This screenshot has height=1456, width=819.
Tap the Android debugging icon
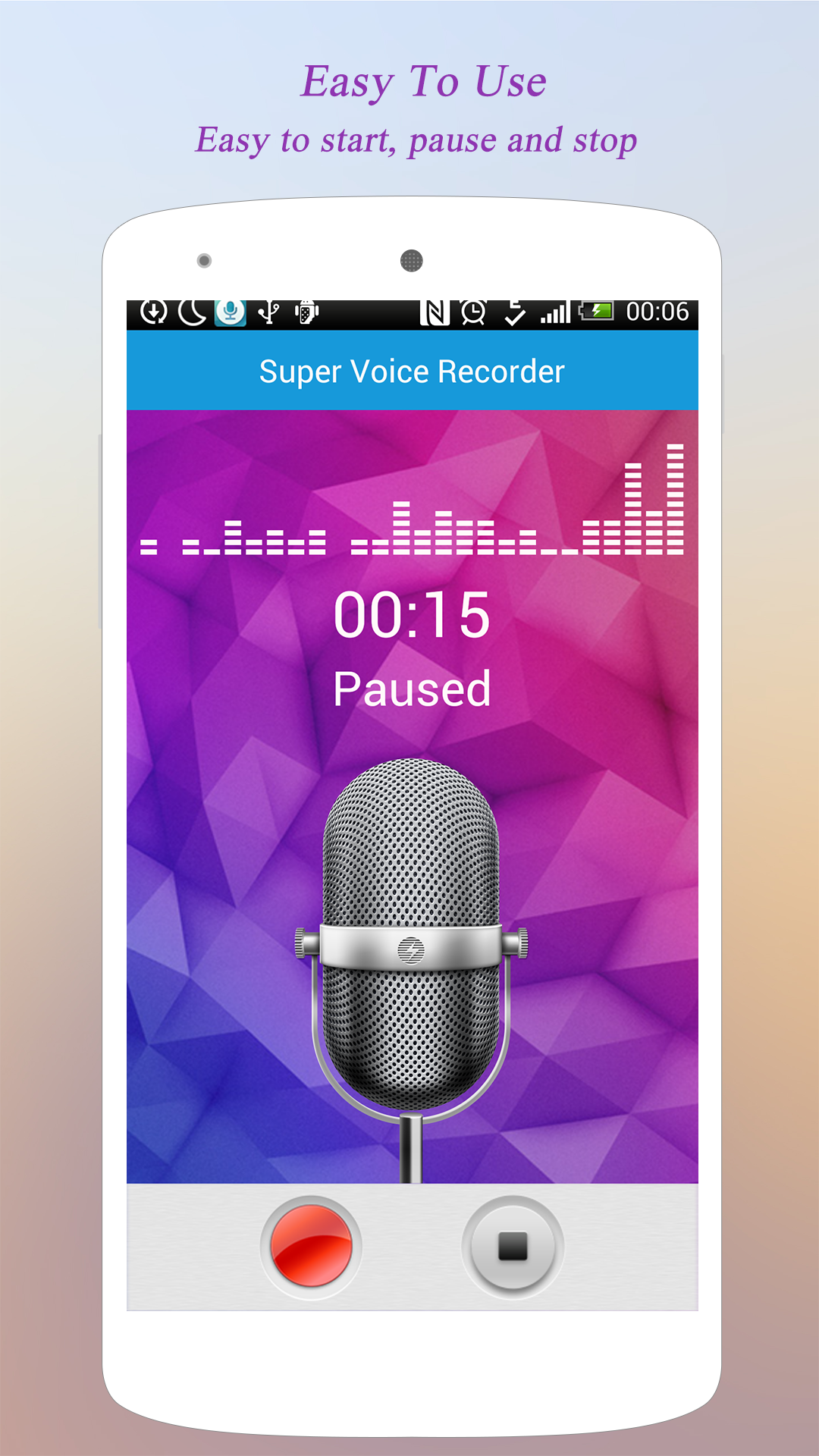306,311
